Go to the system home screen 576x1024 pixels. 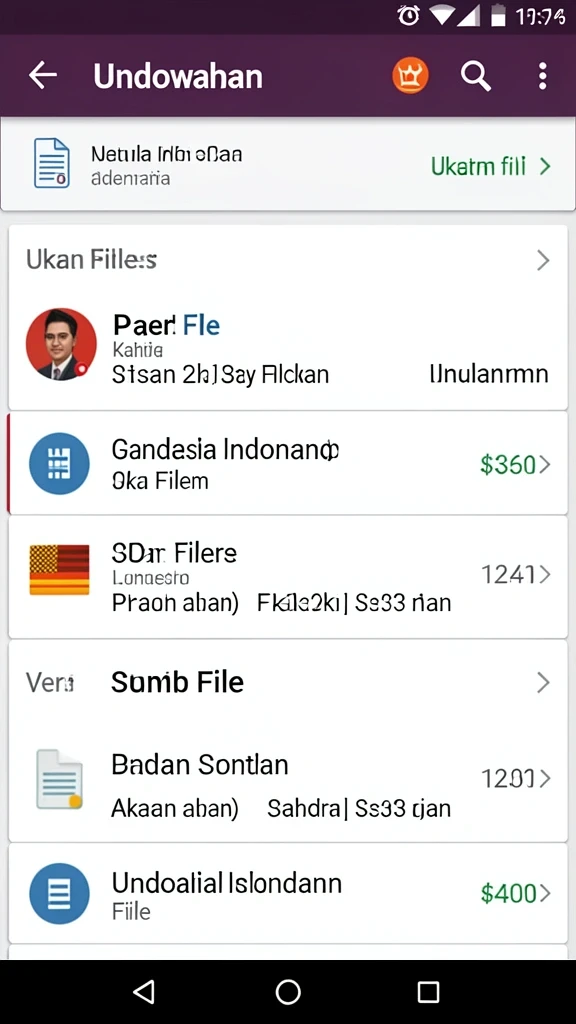[x=288, y=992]
